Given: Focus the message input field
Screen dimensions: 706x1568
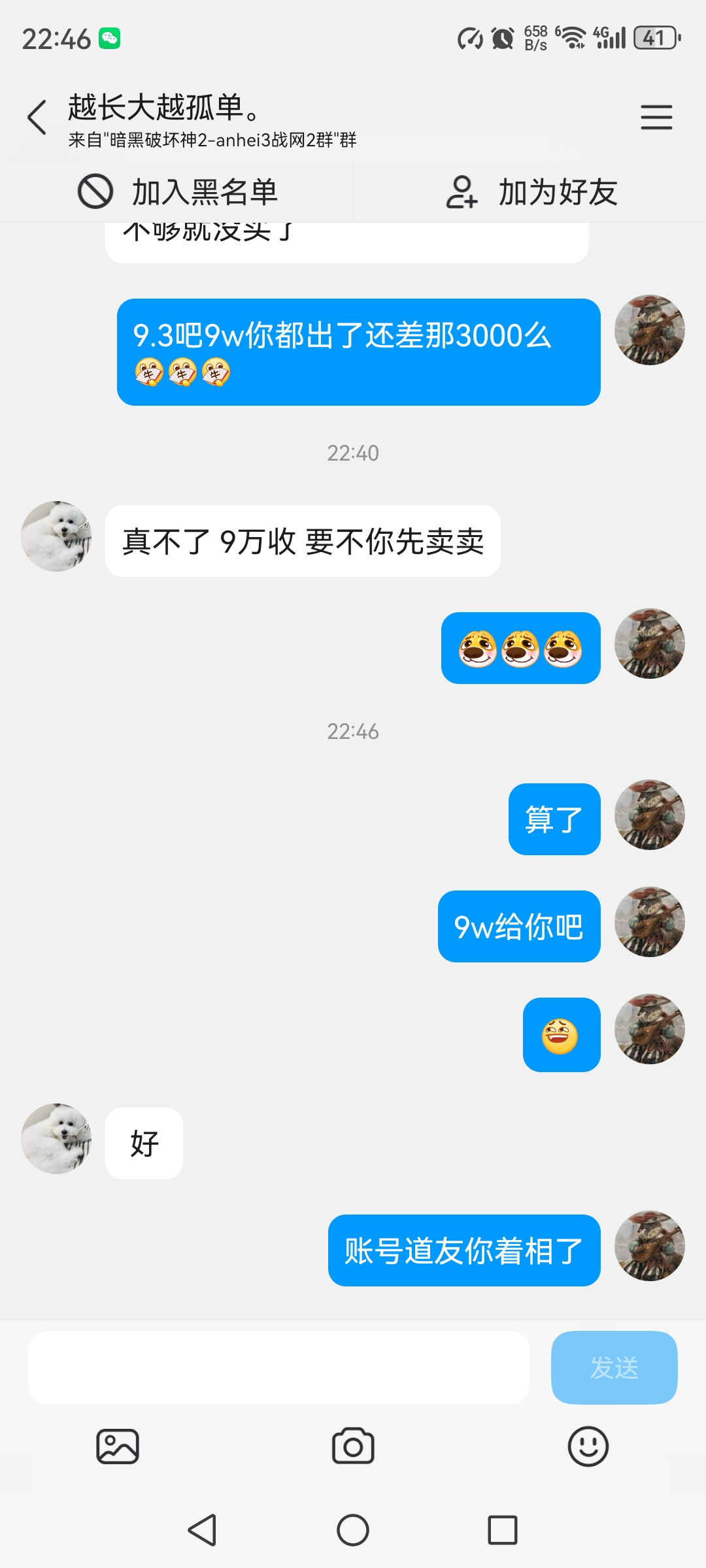Looking at the screenshot, I should click(x=279, y=1367).
